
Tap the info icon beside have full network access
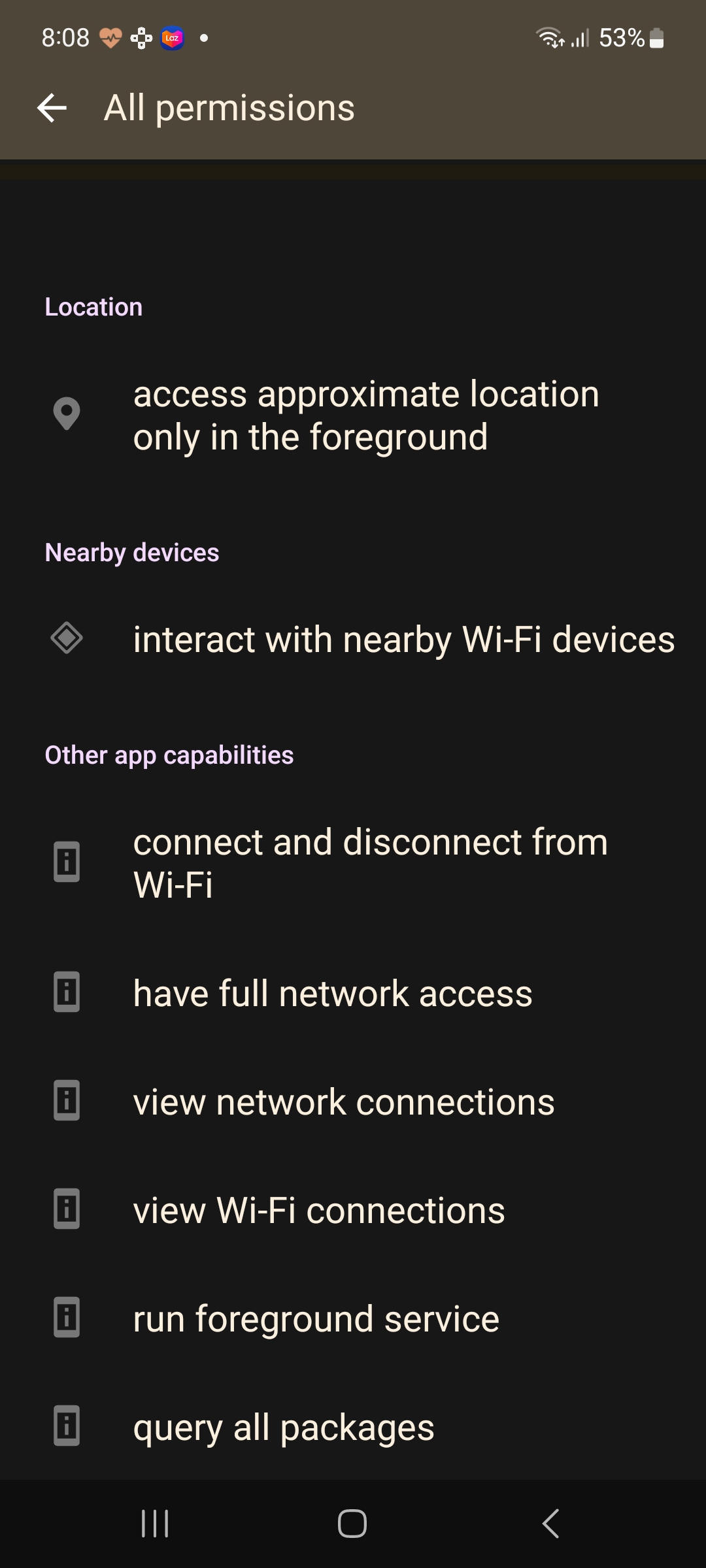(66, 993)
